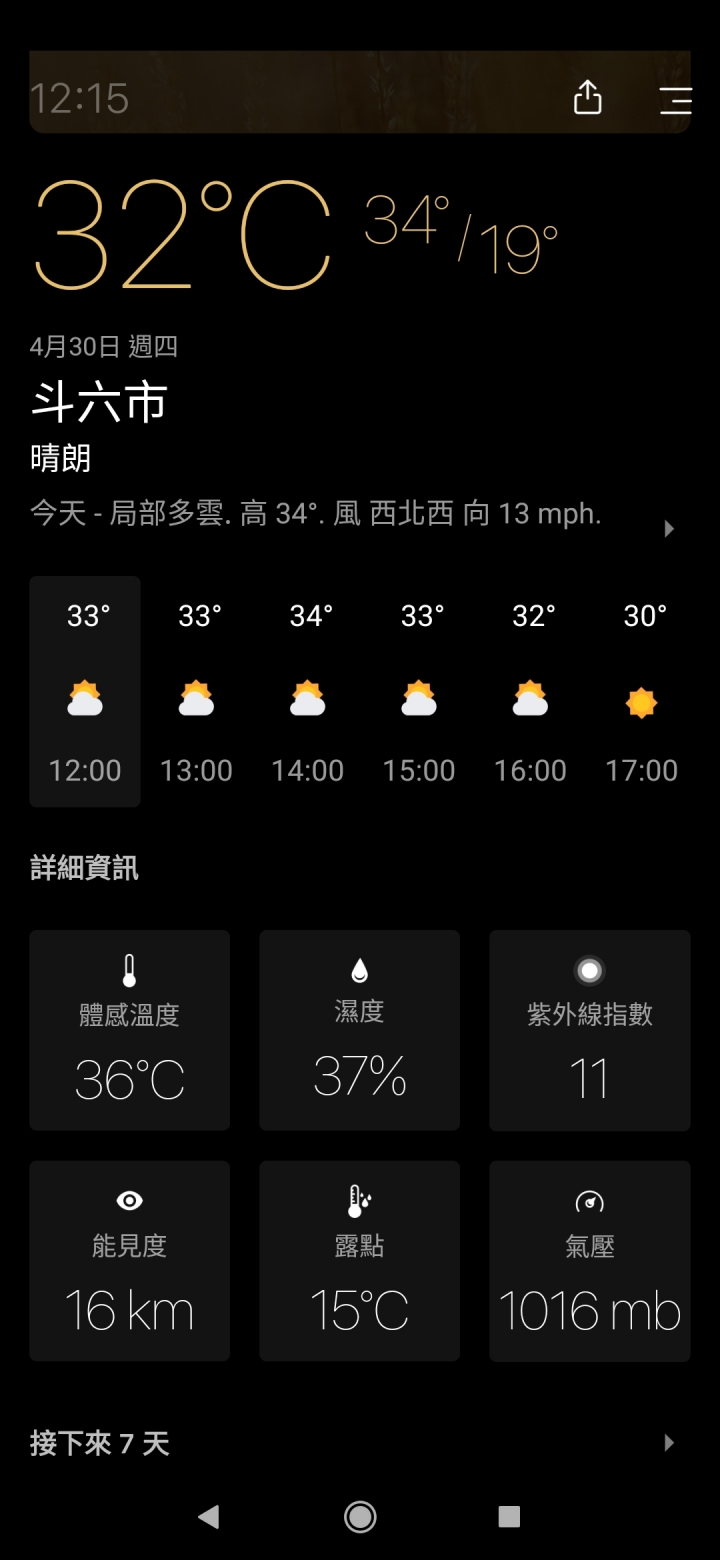Expand today's forecast summary arrow
Image resolution: width=720 pixels, height=1560 pixels.
669,528
